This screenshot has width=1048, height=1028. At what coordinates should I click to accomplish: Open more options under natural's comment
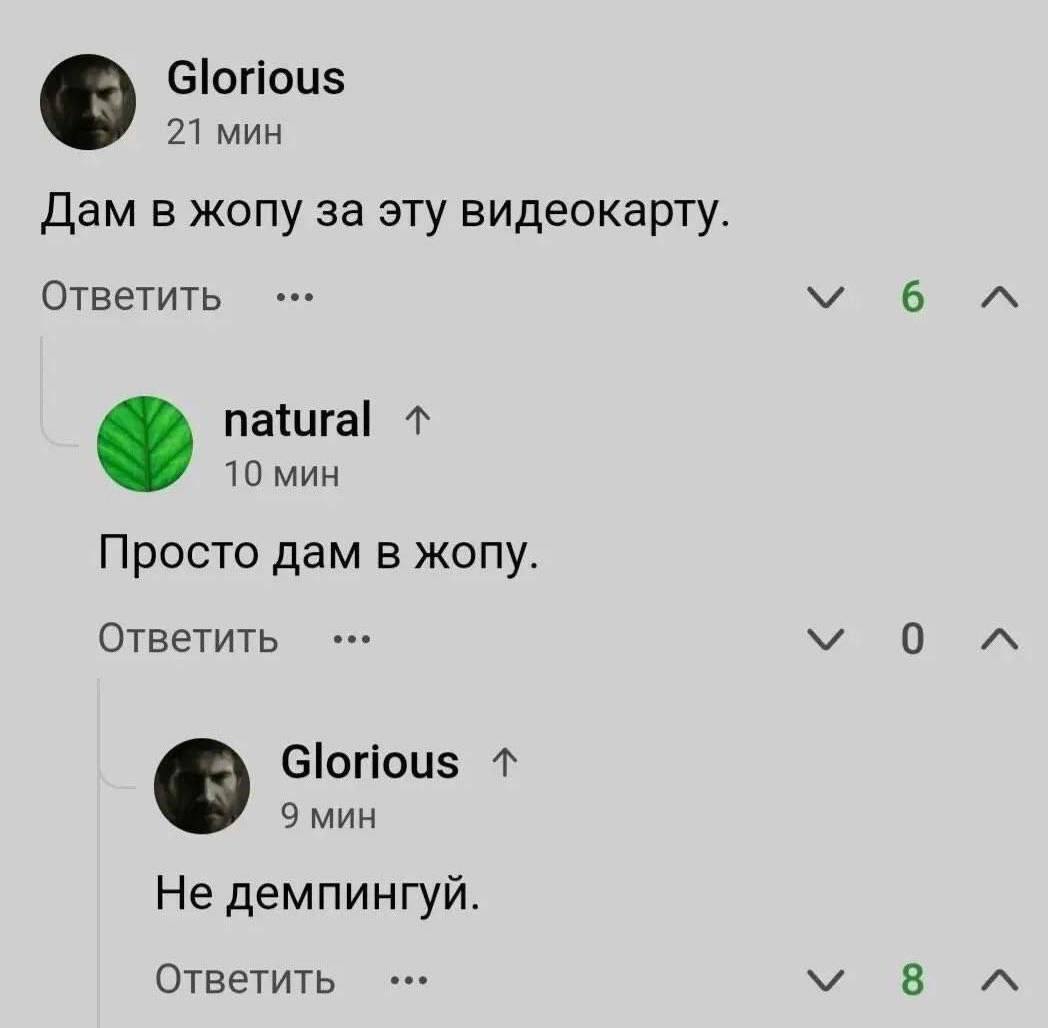353,637
